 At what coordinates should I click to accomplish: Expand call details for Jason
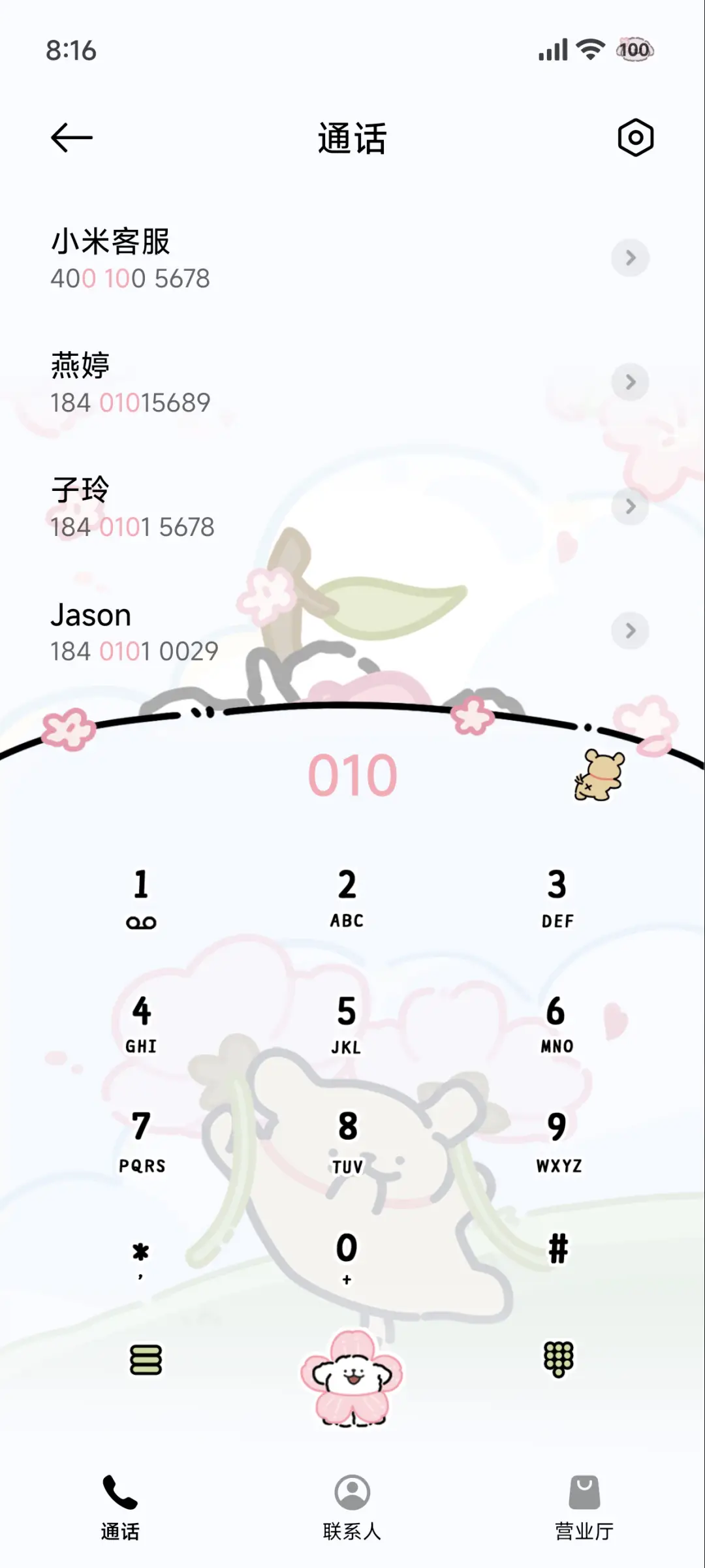pyautogui.click(x=629, y=631)
